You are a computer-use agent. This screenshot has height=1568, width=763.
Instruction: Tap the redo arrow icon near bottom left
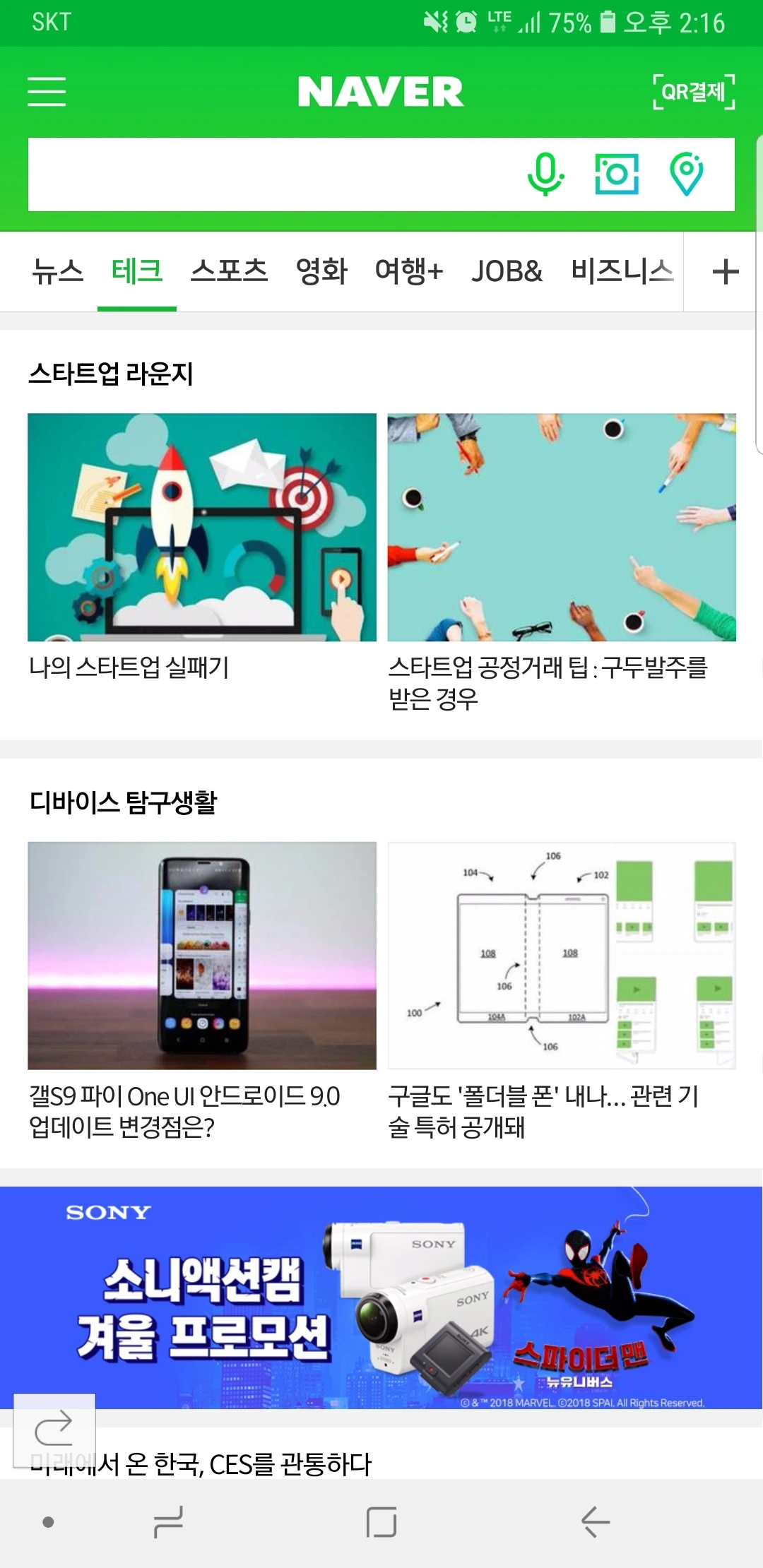[53, 1434]
